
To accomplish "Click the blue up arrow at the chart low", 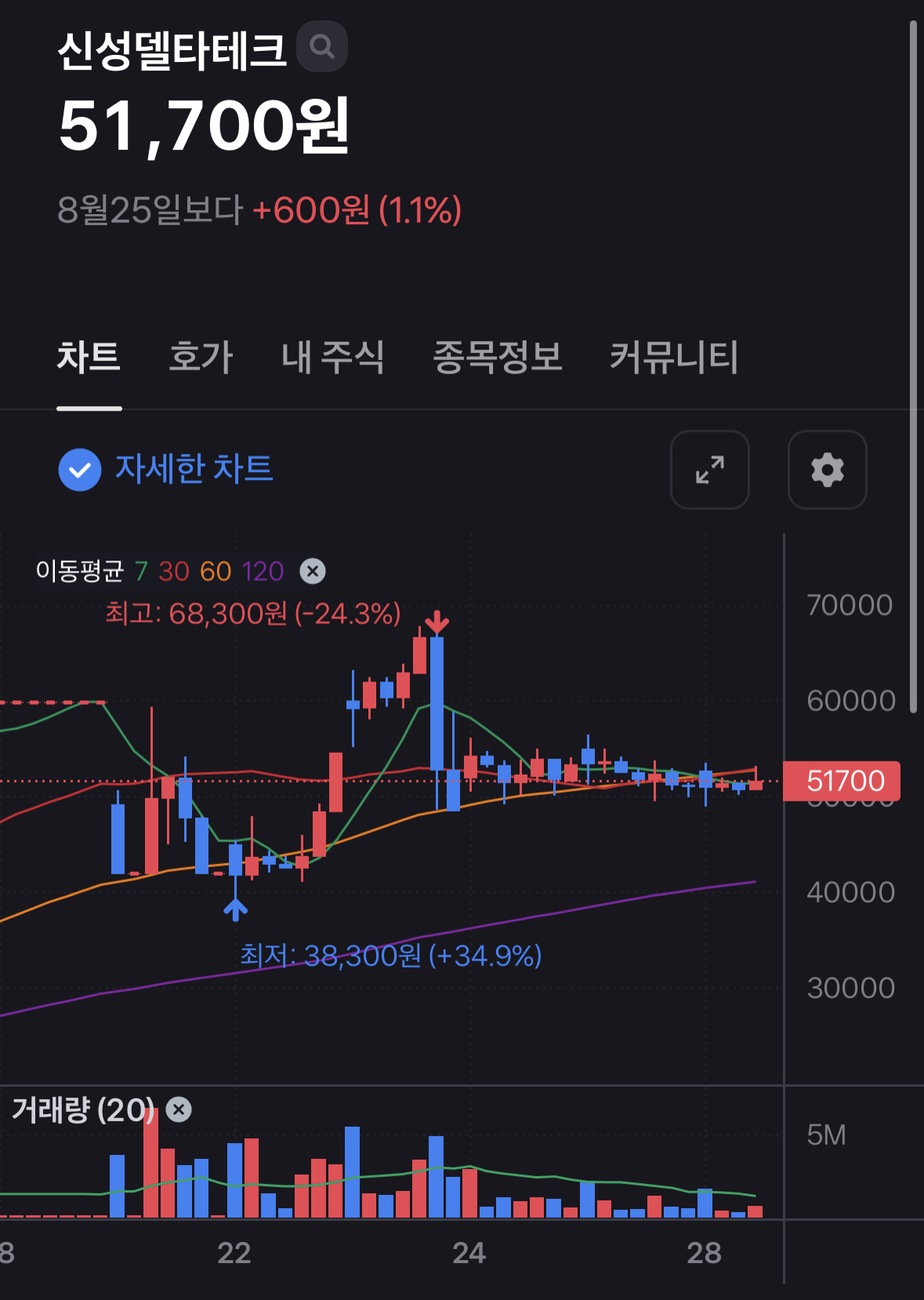I will (236, 909).
